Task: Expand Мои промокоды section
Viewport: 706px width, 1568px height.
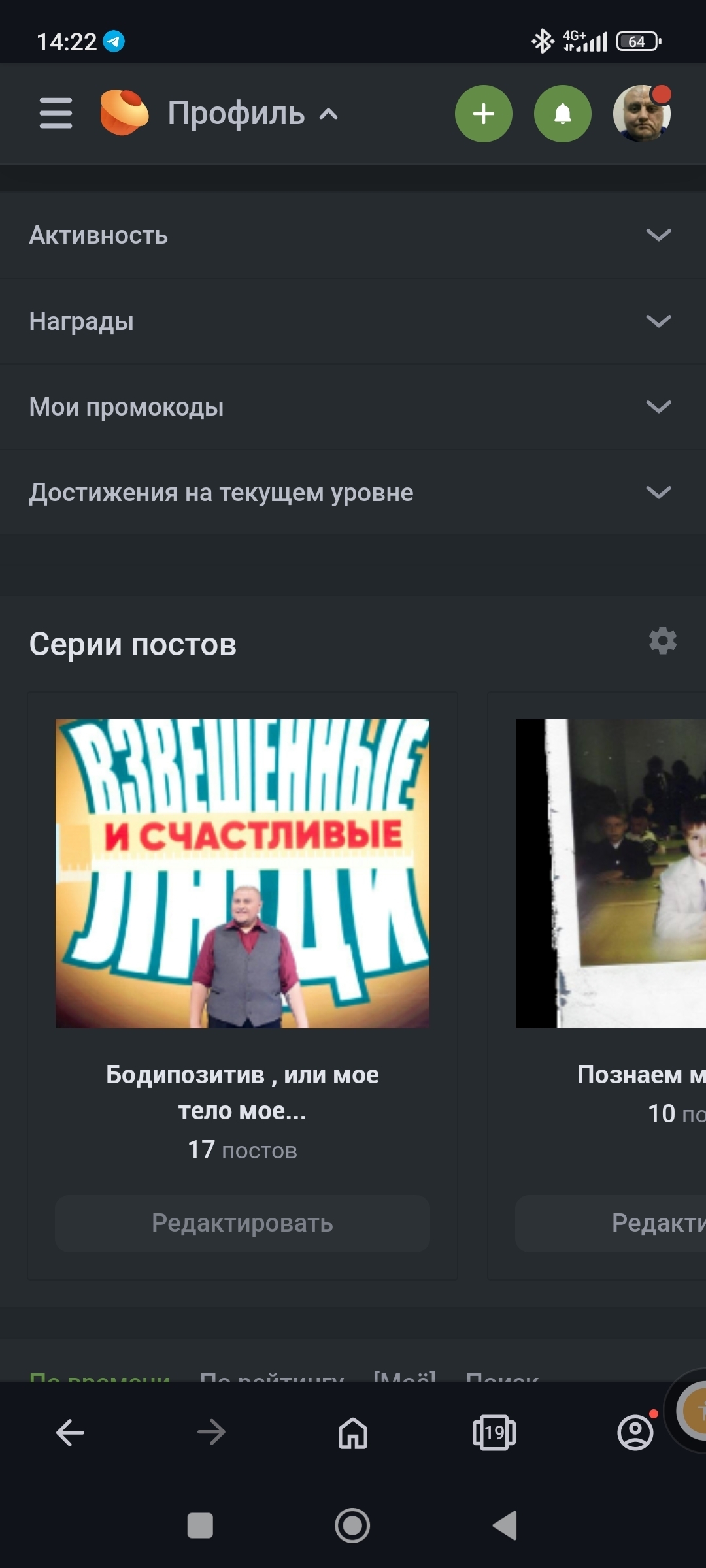Action: [353, 406]
